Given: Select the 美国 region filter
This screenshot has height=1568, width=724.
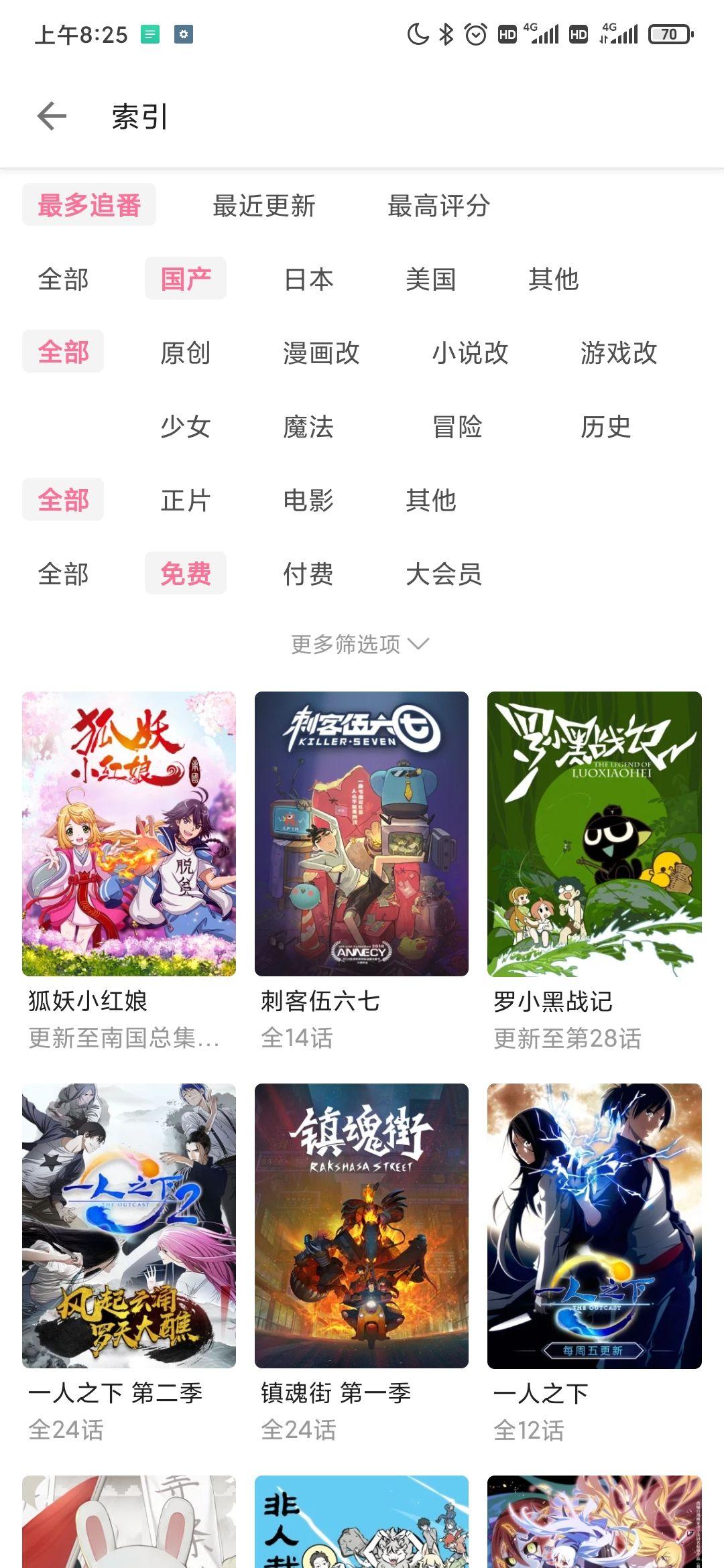Looking at the screenshot, I should 430,279.
